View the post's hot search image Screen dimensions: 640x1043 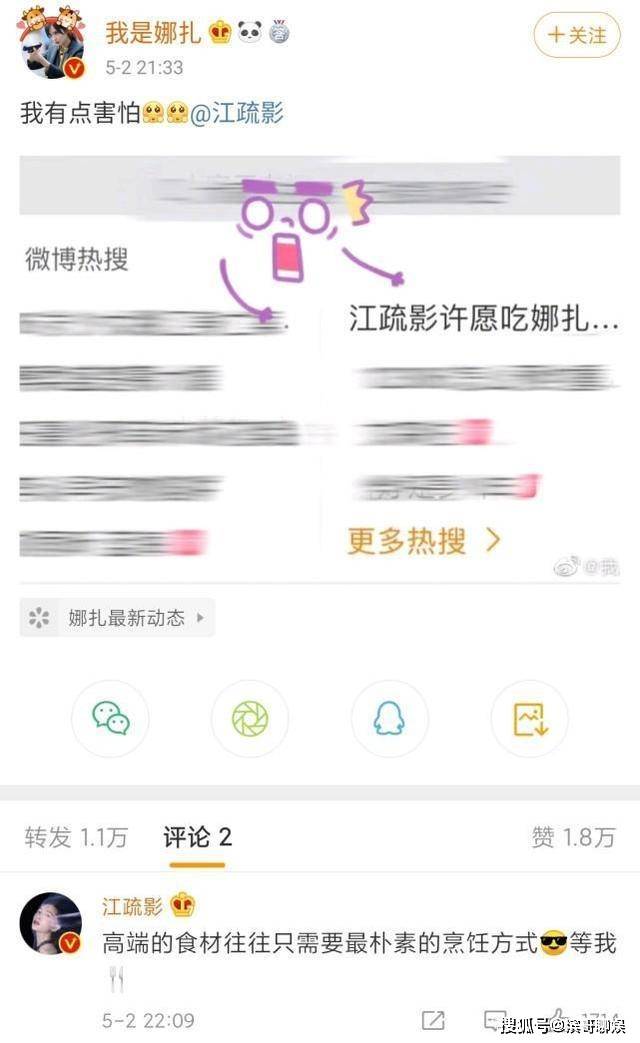320,367
